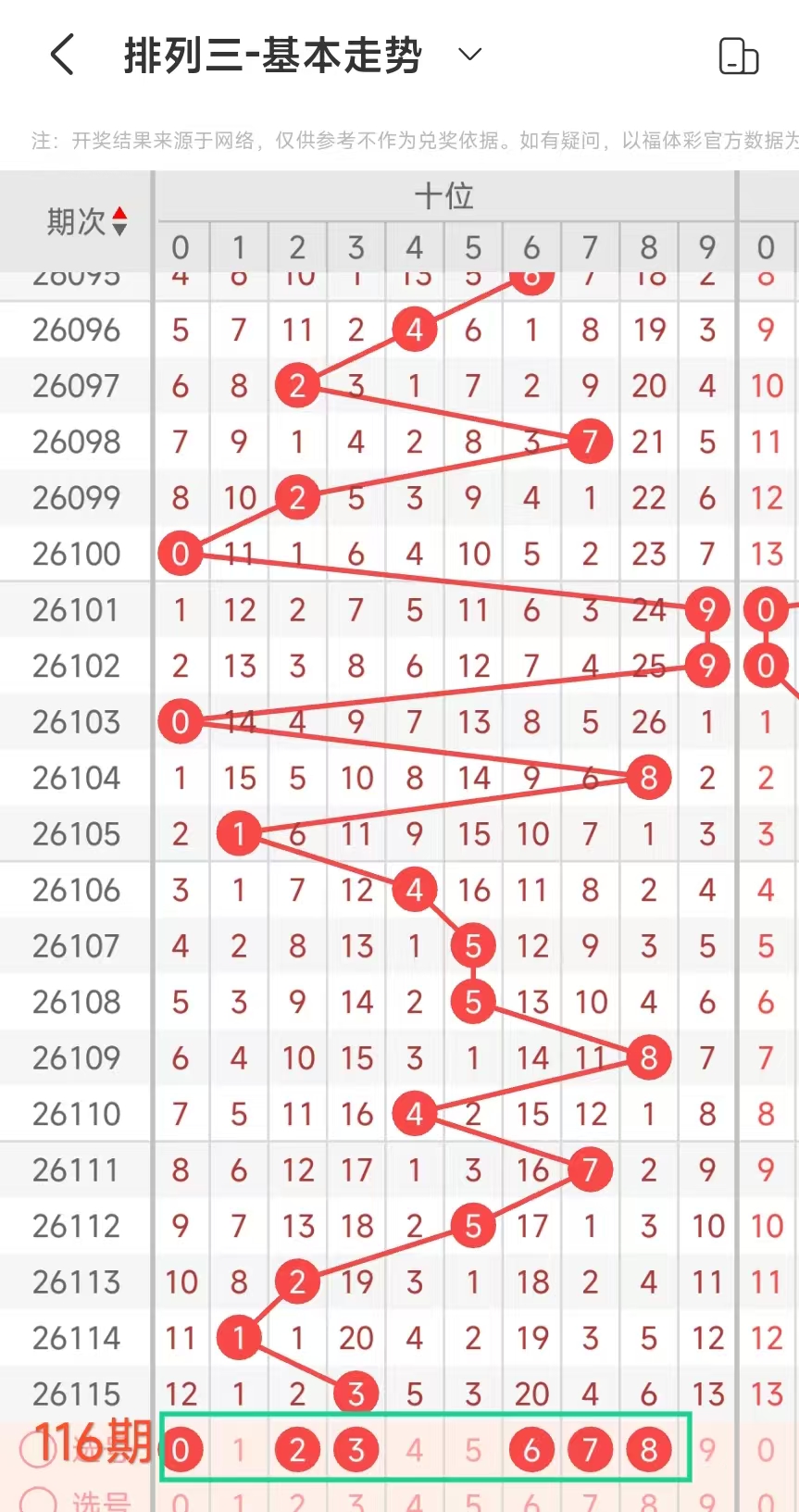Deselect number 0 in the green-boxed pick row
The width and height of the screenshot is (799, 1512).
click(181, 1449)
